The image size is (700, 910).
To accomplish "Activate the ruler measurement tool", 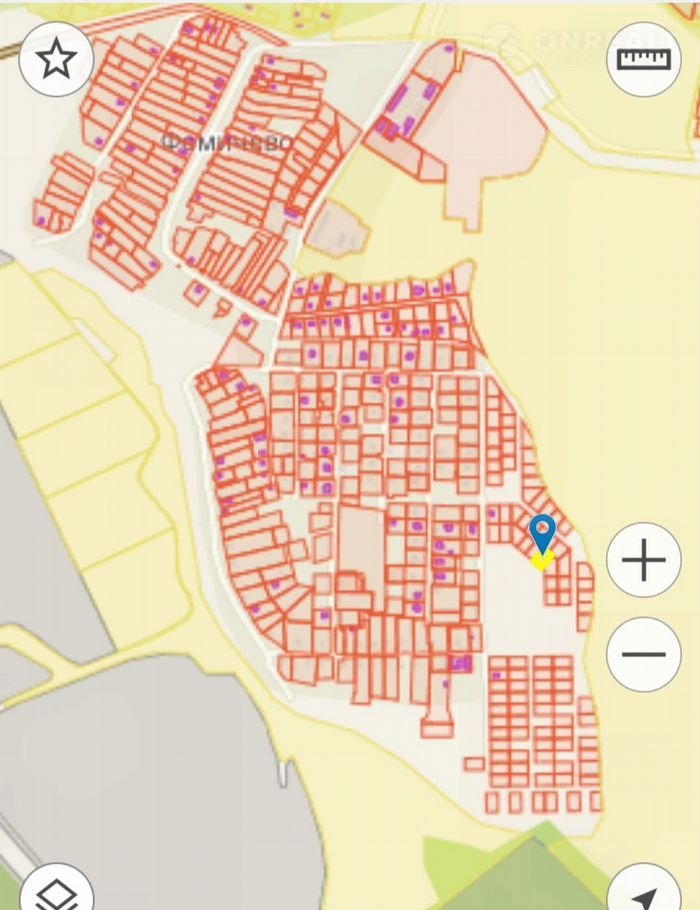I will tap(643, 60).
